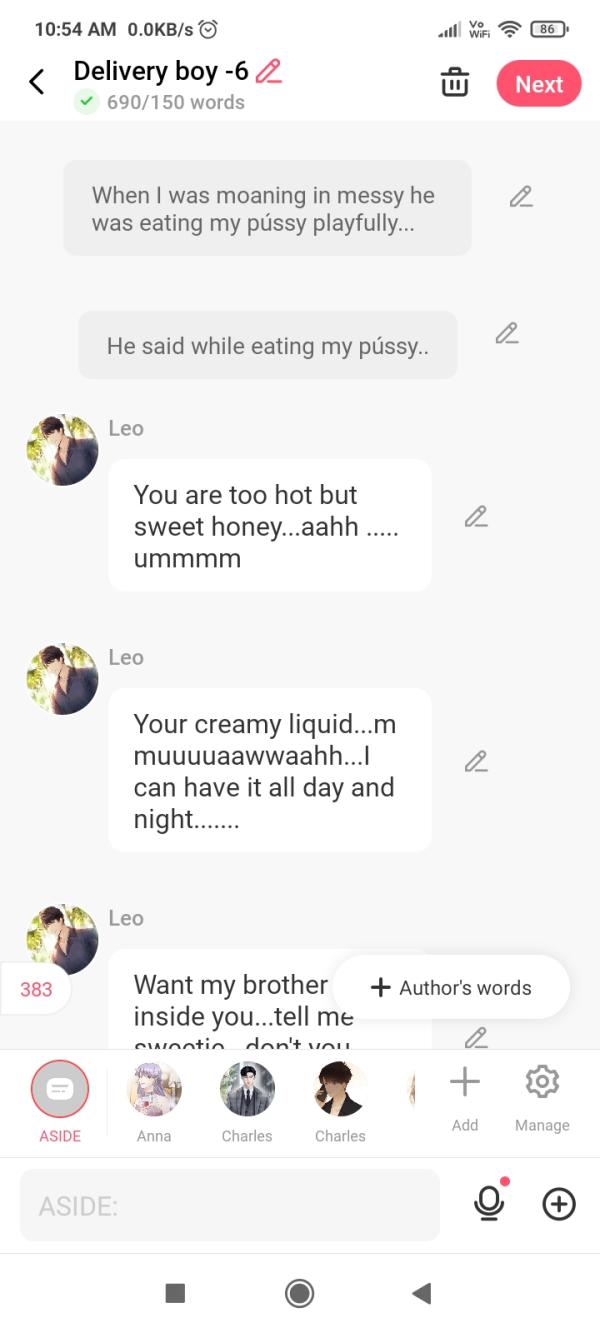Go back using the top-left arrow
The image size is (600, 1333).
pos(37,82)
